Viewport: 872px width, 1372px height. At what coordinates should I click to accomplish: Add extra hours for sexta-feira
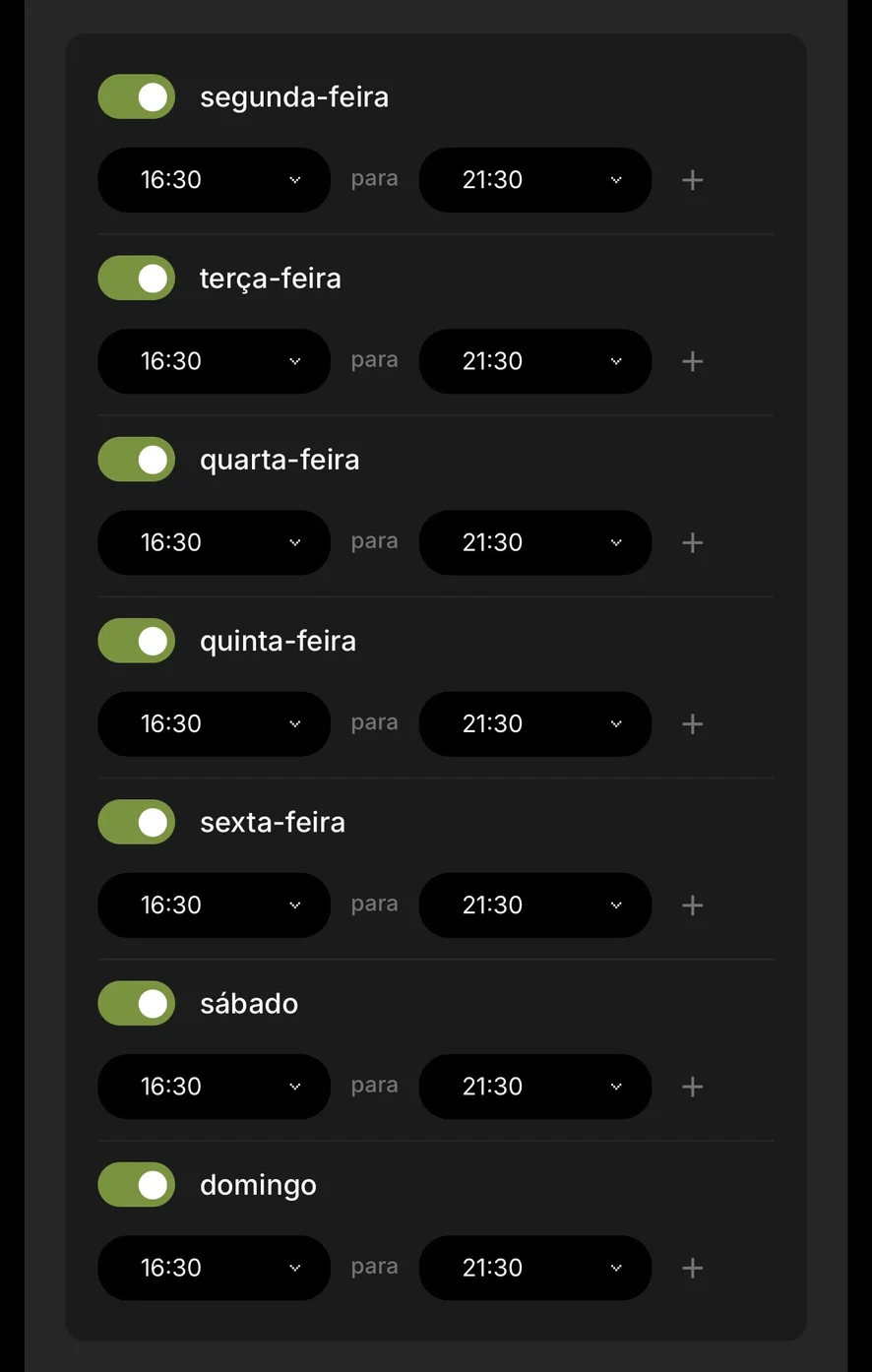(693, 904)
